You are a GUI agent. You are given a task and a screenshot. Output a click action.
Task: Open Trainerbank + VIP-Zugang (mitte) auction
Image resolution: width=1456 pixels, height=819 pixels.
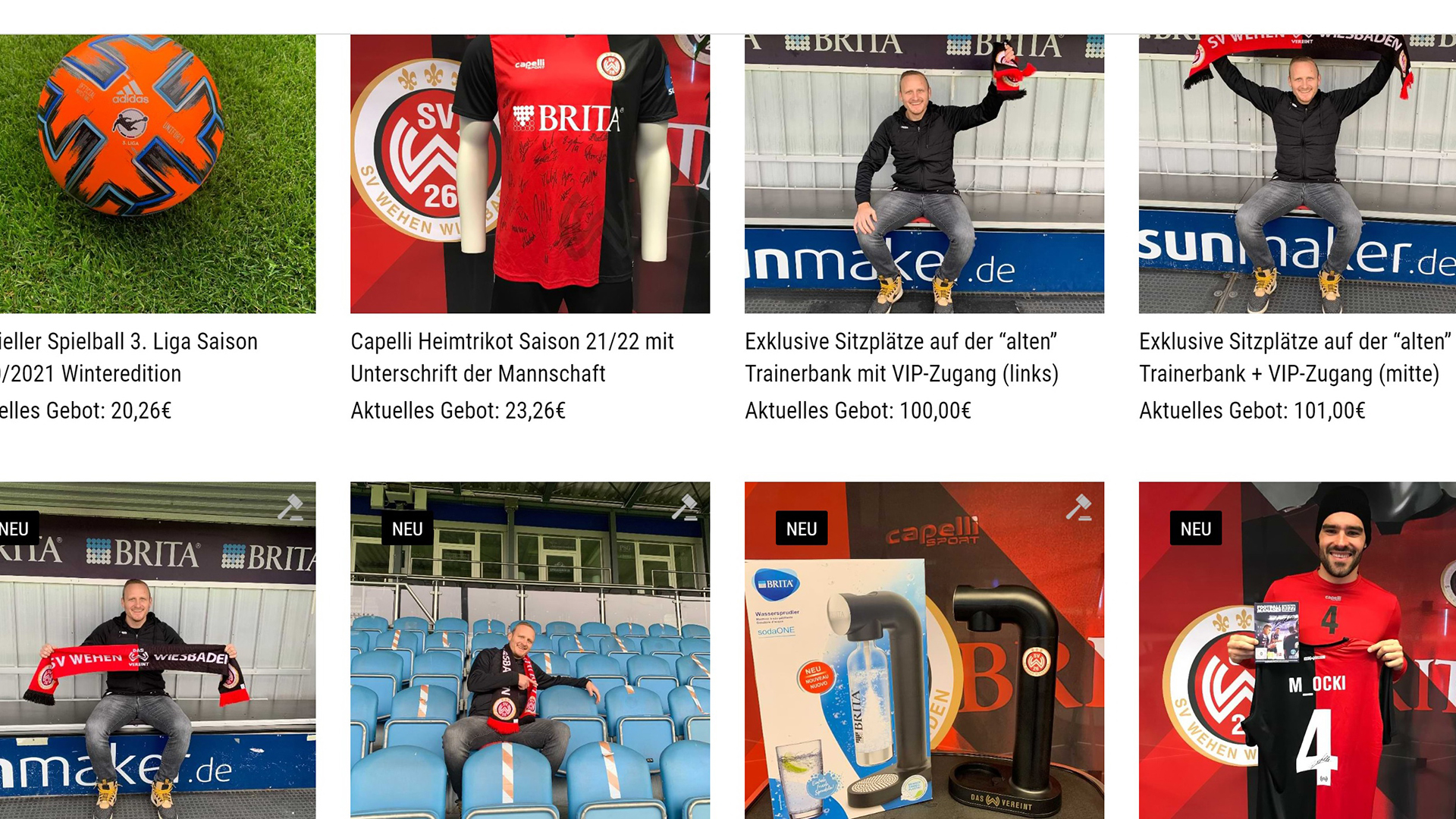1297,174
